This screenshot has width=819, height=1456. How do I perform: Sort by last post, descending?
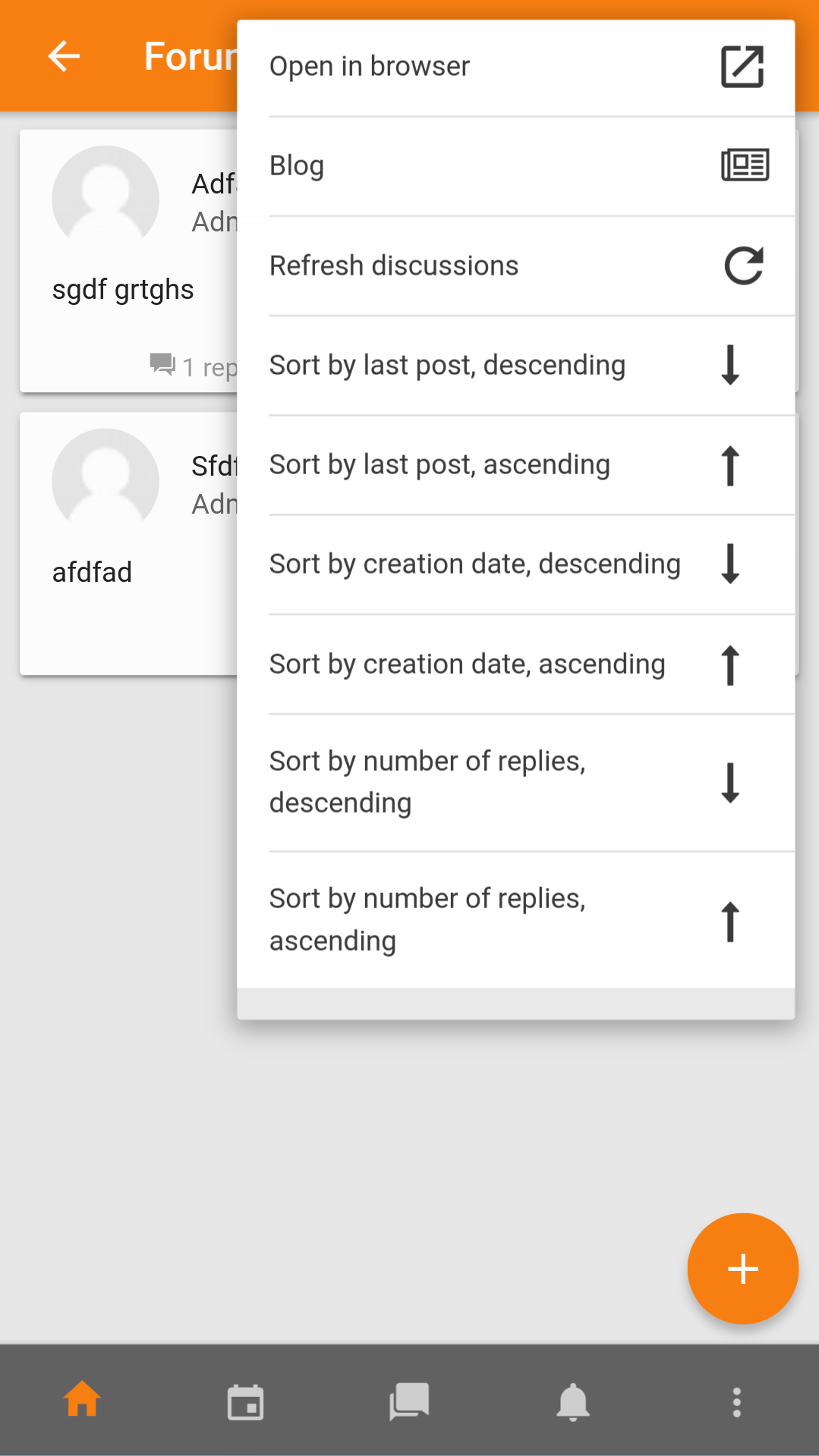[x=516, y=365]
